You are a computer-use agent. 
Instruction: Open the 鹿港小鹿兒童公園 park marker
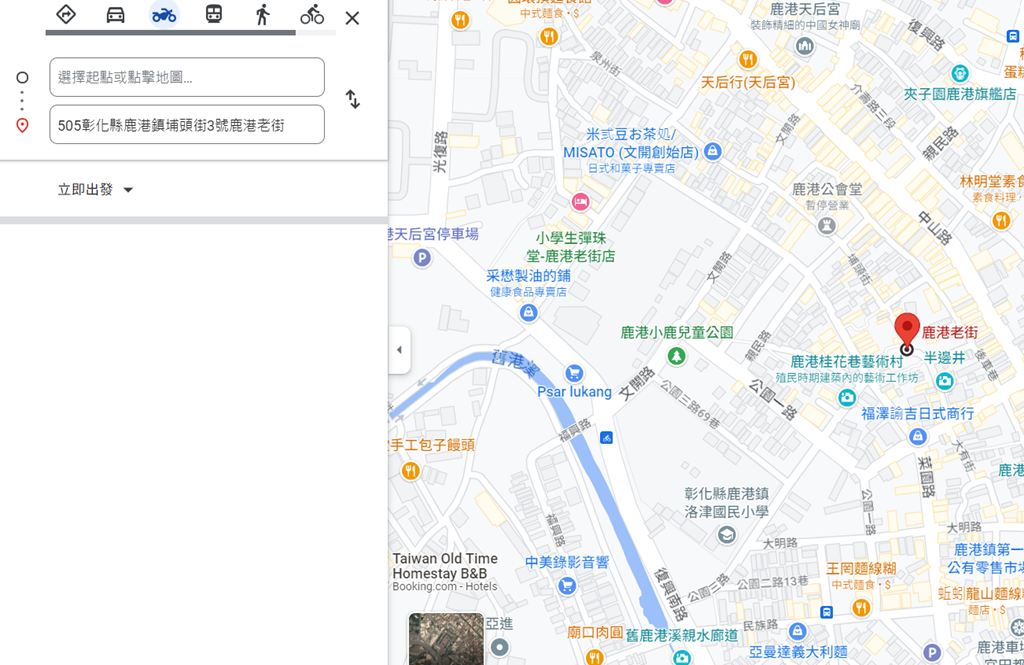click(x=677, y=355)
